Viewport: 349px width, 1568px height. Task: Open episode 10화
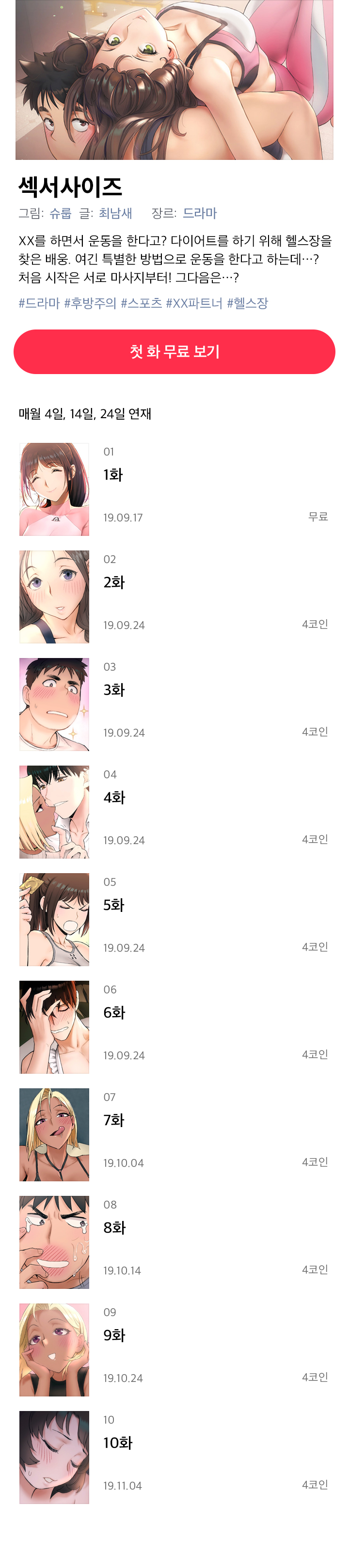coord(174,1457)
